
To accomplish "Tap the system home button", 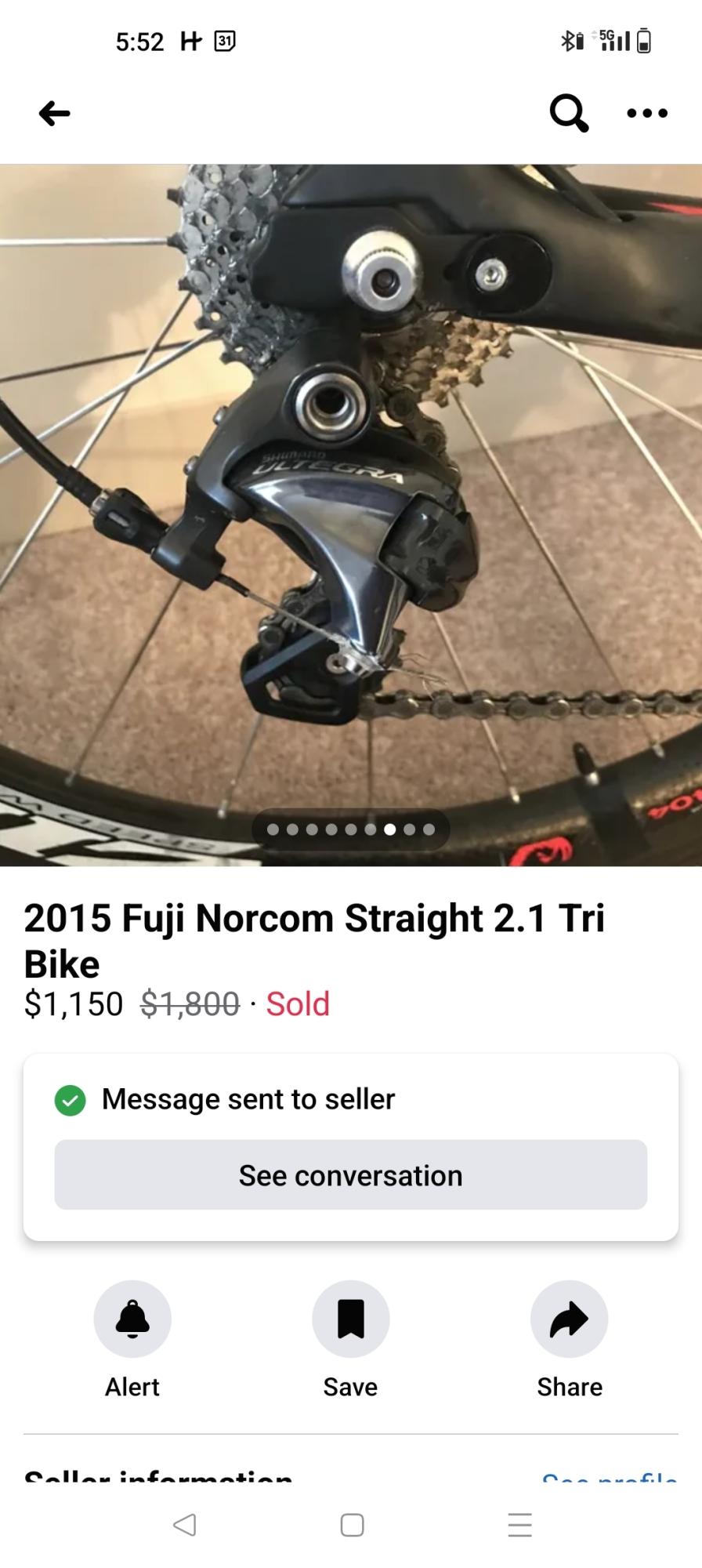I will click(x=352, y=1525).
